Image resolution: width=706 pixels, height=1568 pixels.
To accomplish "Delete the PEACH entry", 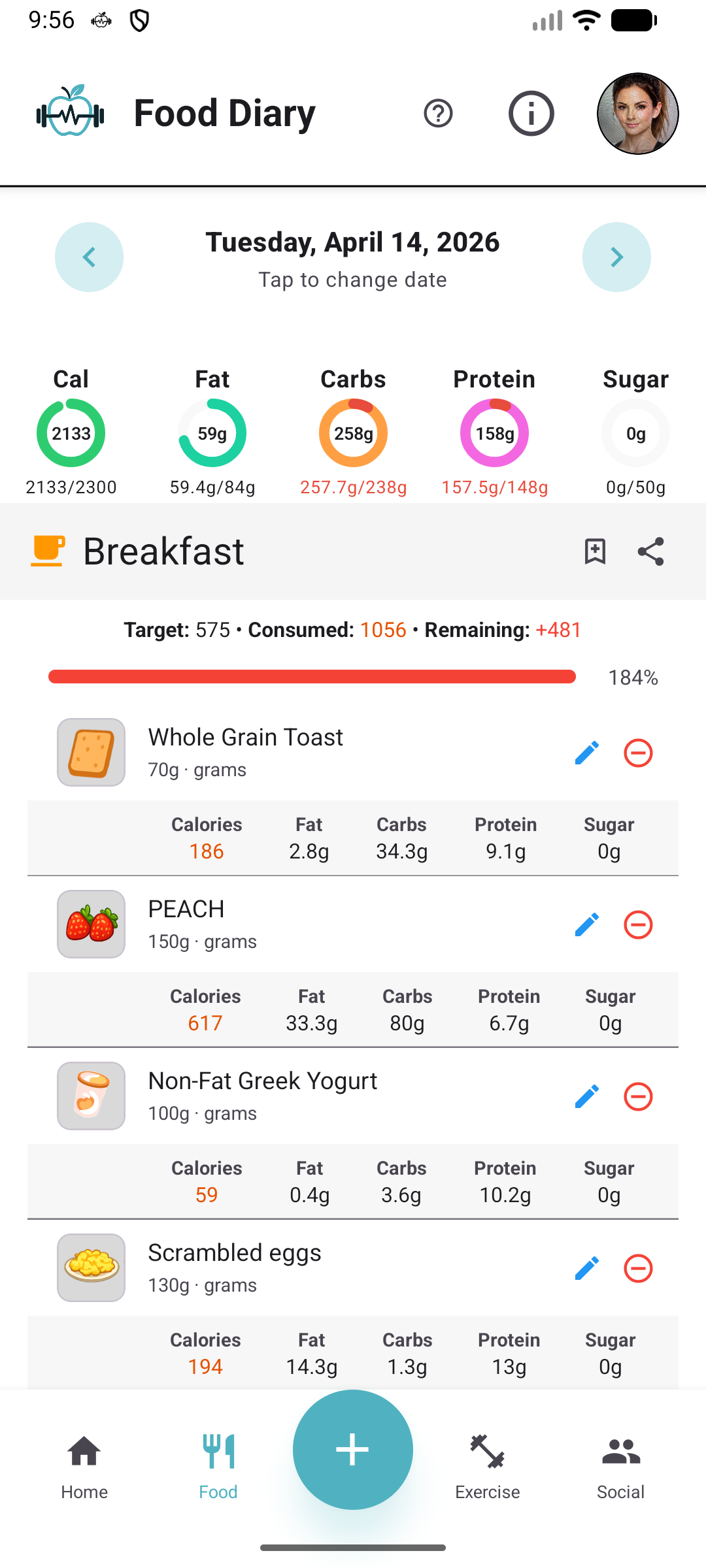I will [639, 924].
